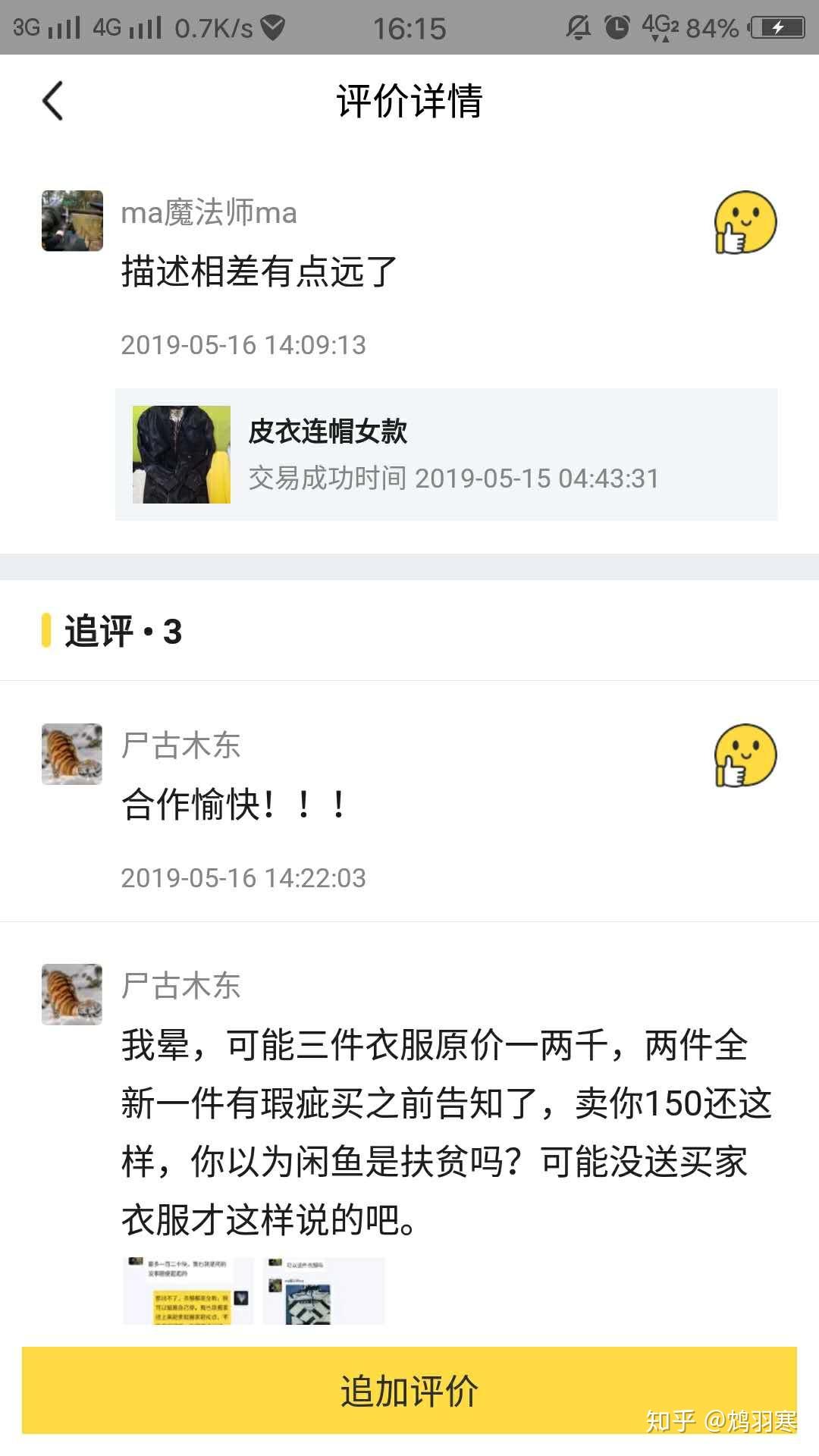Click the back arrow to return
The image size is (819, 1456).
tap(52, 101)
